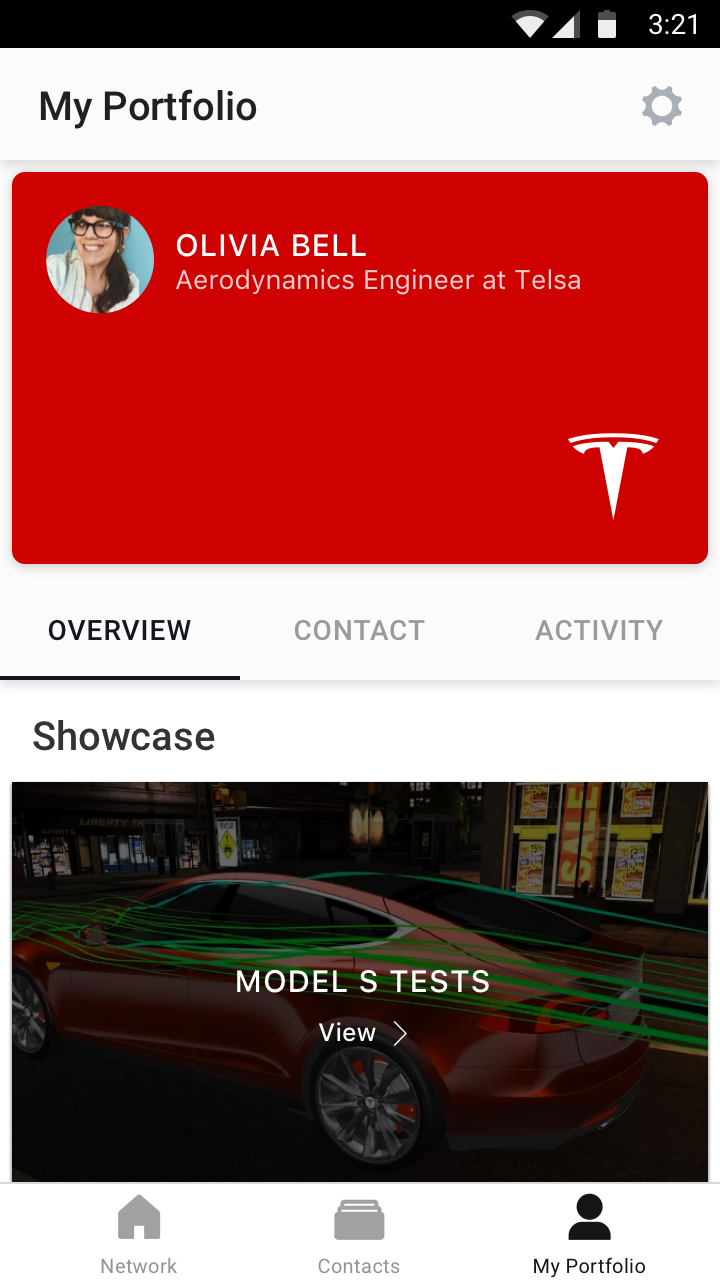720x1280 pixels.
Task: Tap the OLIVIA BELL name text
Action: (271, 245)
